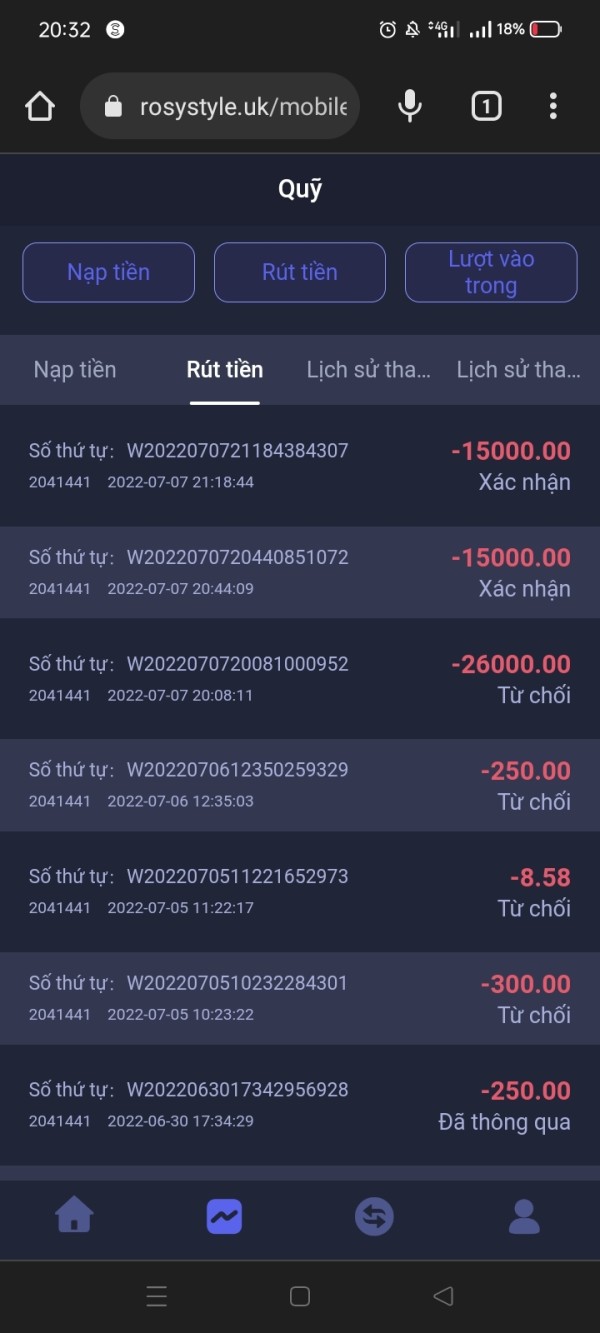The height and width of the screenshot is (1333, 600).
Task: Open the exchange arrows tab
Action: [374, 1217]
